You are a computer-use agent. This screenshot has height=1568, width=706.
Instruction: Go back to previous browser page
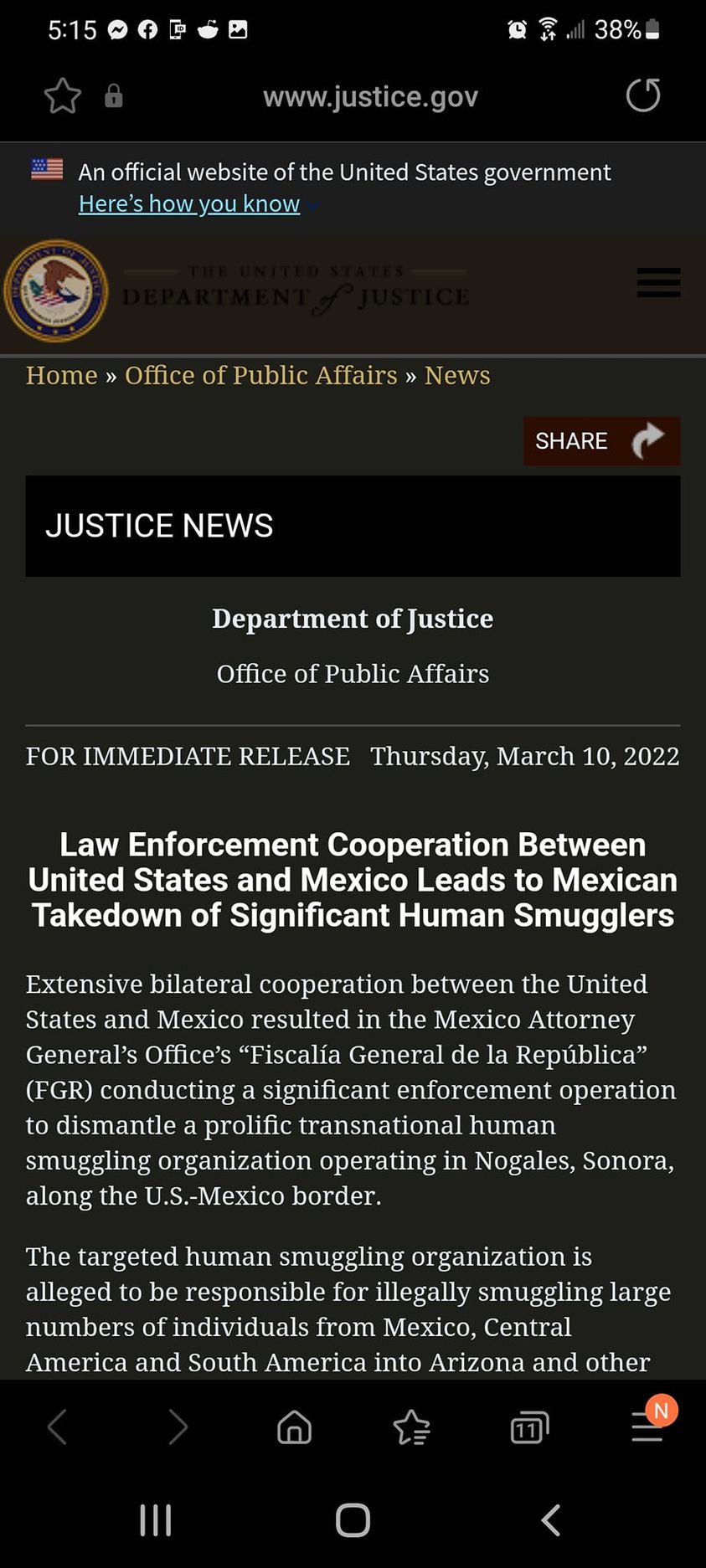click(x=57, y=1427)
